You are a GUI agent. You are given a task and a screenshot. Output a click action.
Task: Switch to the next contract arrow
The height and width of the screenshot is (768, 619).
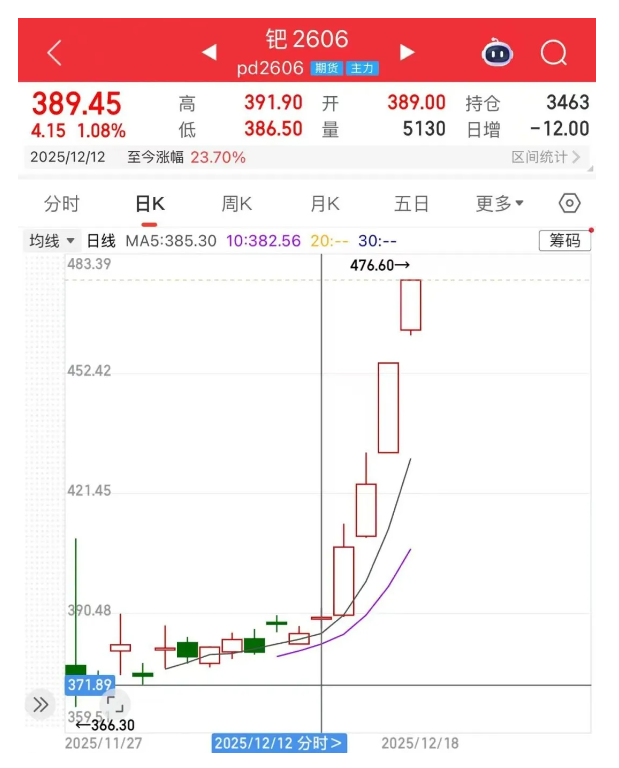(407, 52)
